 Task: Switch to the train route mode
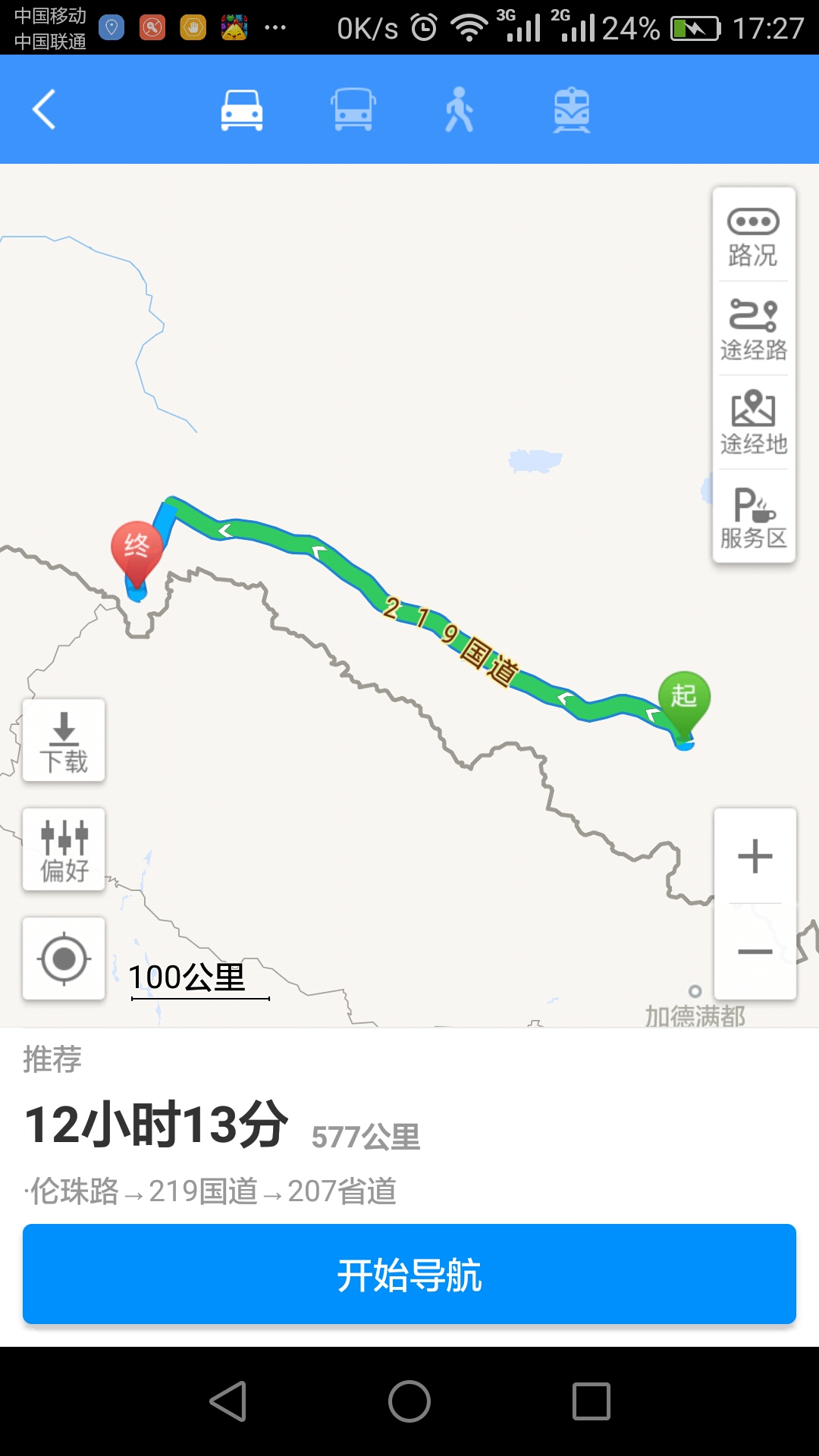[572, 110]
